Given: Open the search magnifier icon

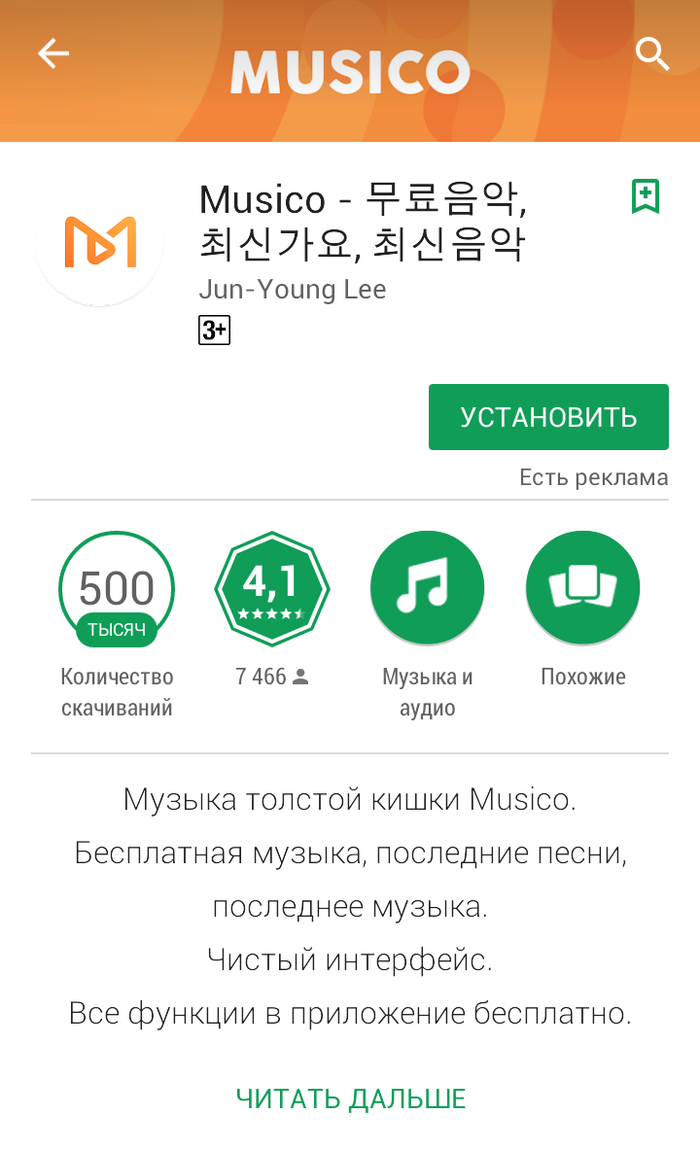Looking at the screenshot, I should point(652,54).
